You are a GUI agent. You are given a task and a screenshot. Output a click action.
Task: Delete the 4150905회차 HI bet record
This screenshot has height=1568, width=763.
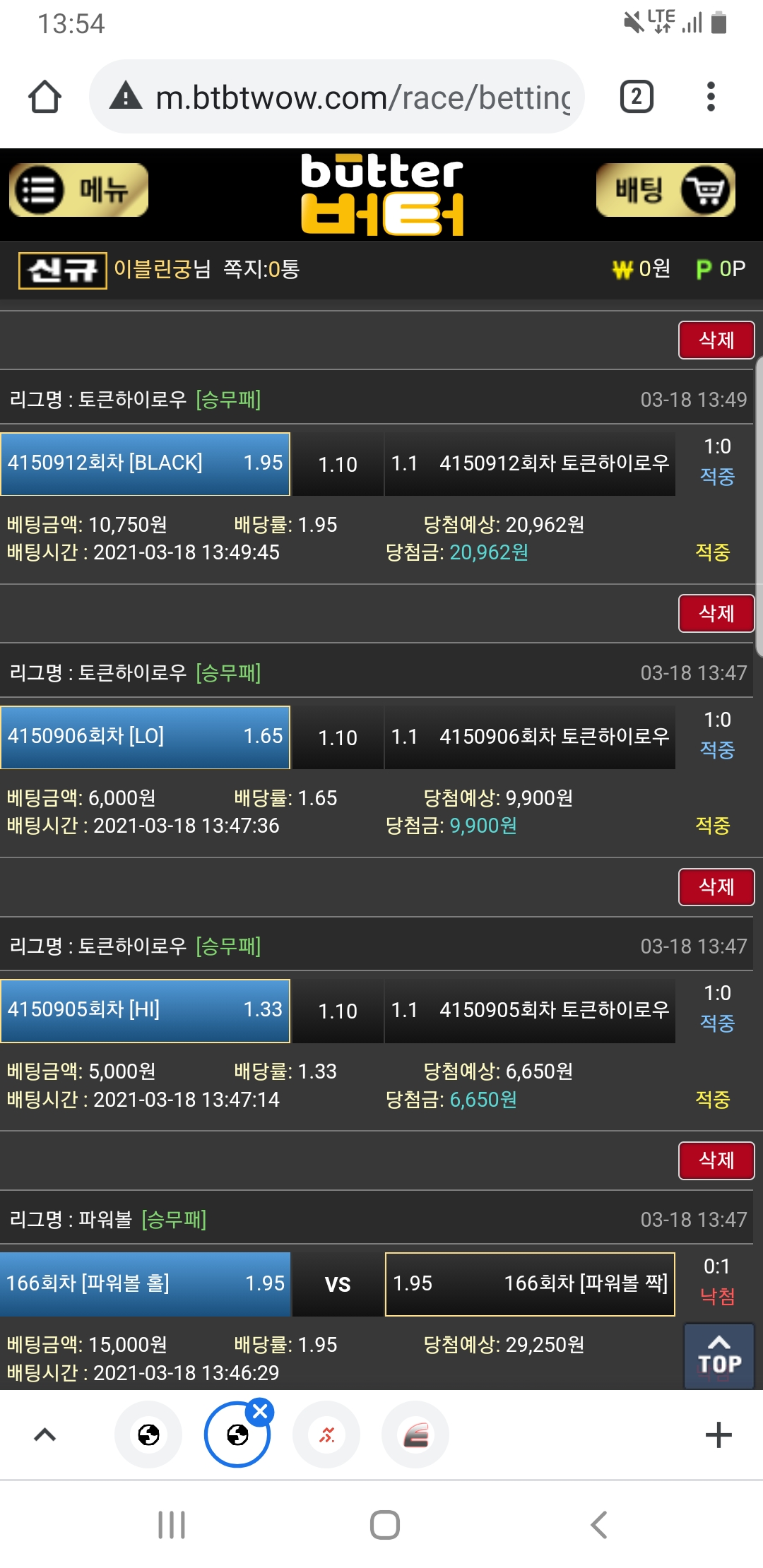pyautogui.click(x=716, y=887)
